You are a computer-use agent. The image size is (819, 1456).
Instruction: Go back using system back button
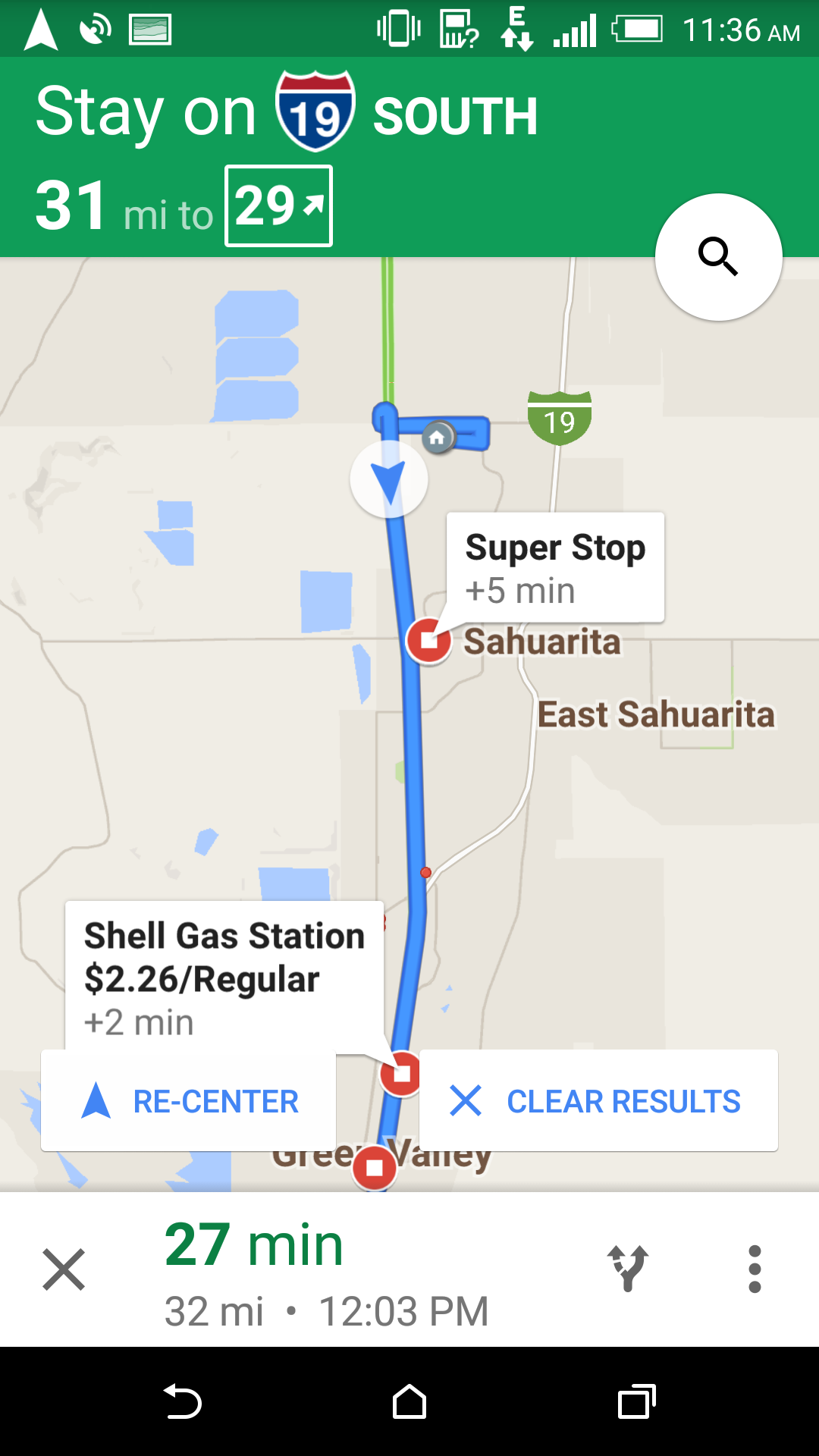[x=182, y=1401]
